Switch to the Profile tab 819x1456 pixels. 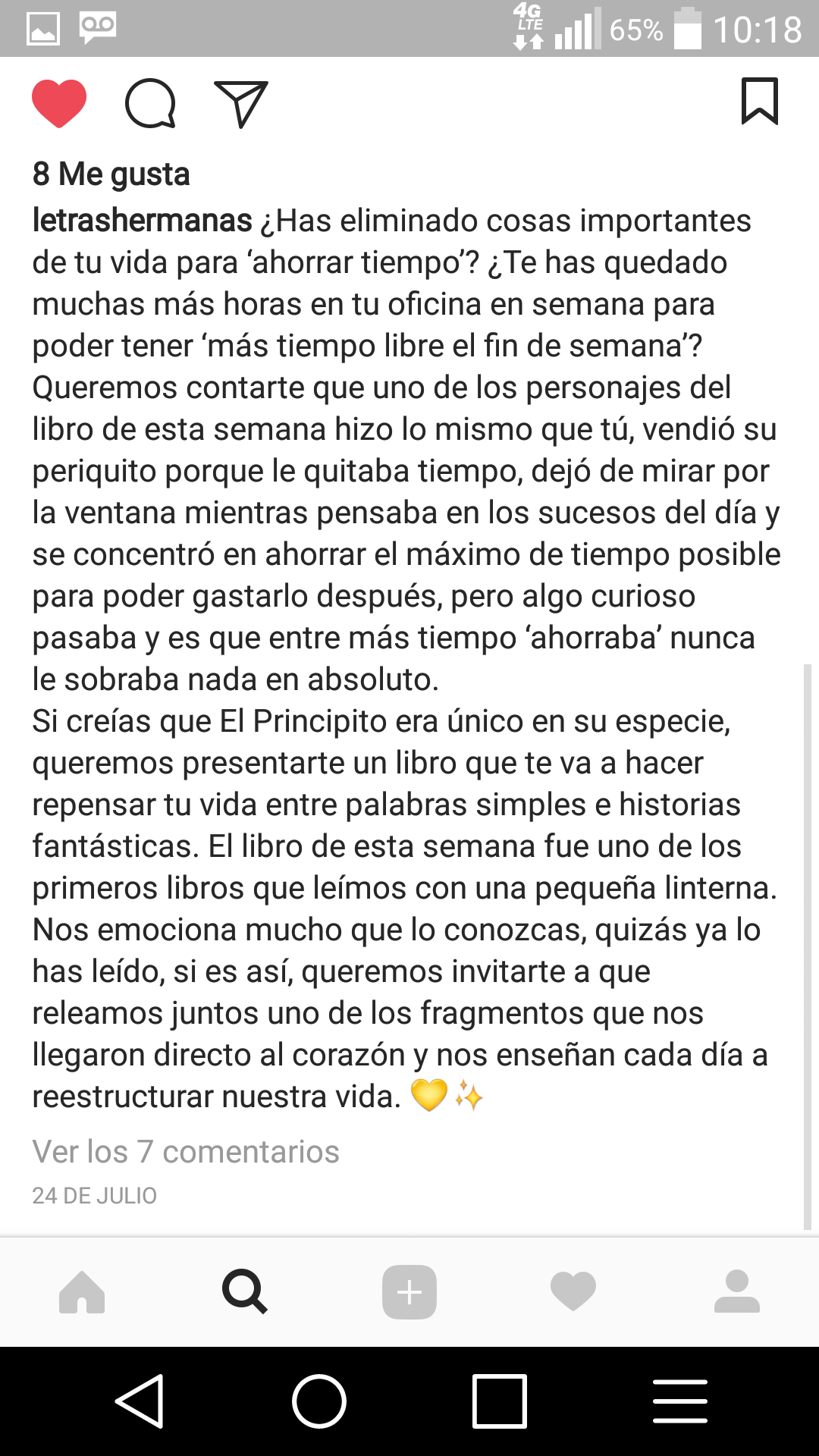(x=736, y=1292)
